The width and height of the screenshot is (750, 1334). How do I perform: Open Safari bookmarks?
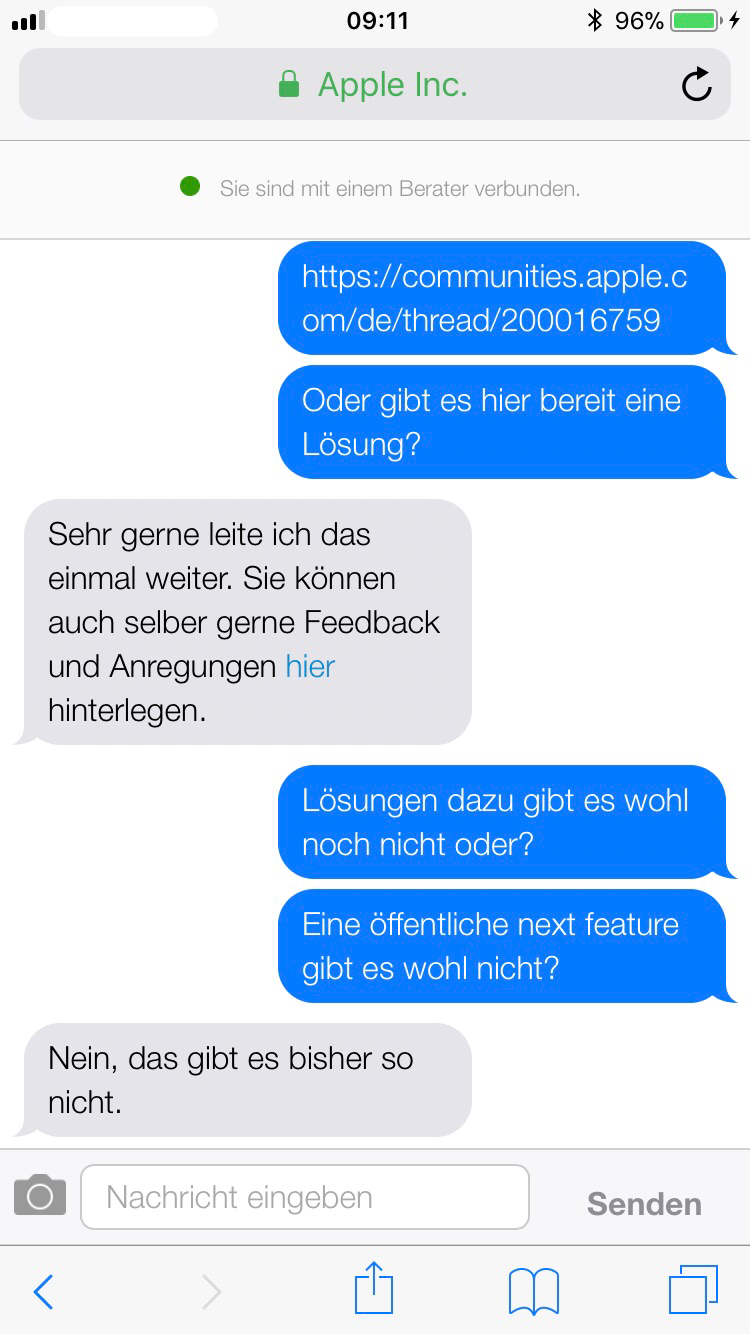(x=534, y=1292)
